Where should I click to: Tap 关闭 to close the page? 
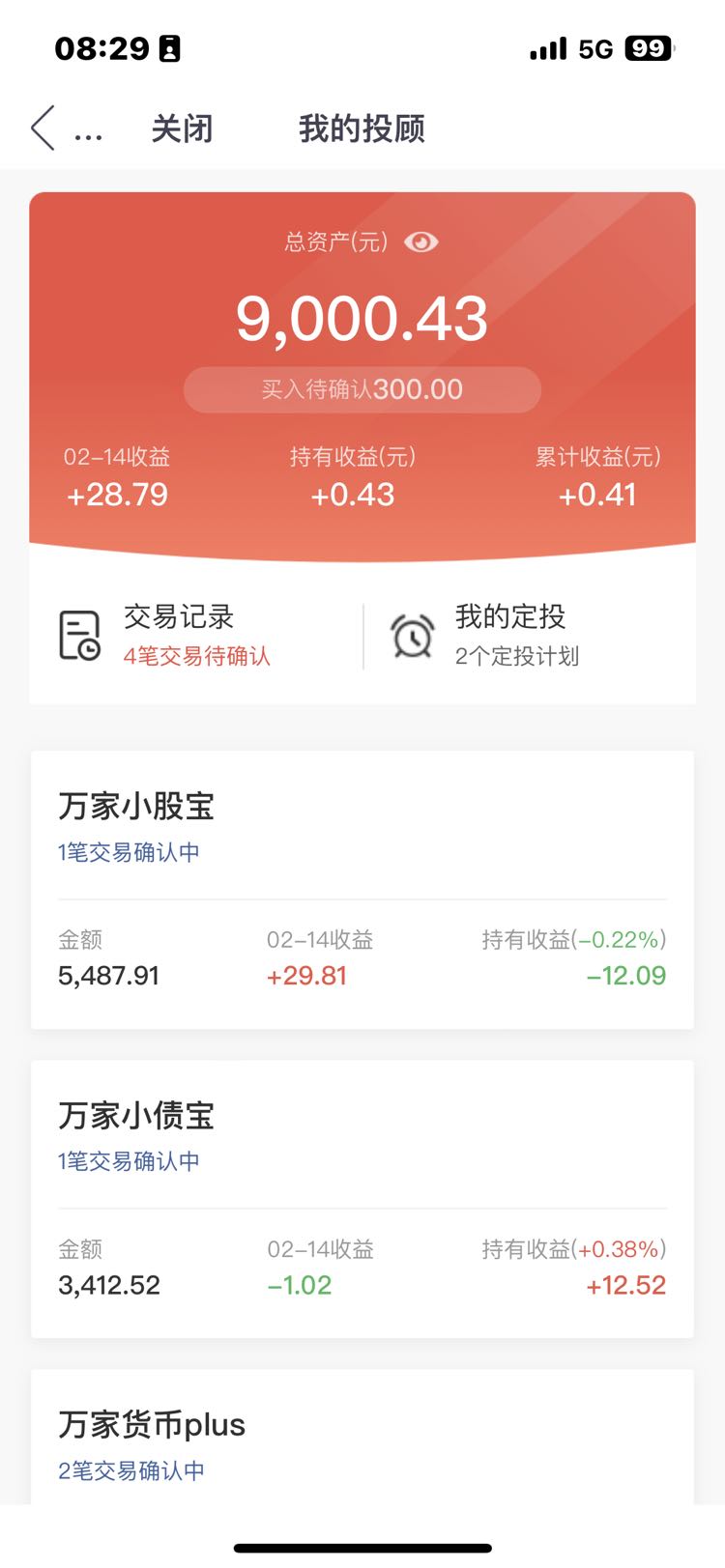point(182,128)
